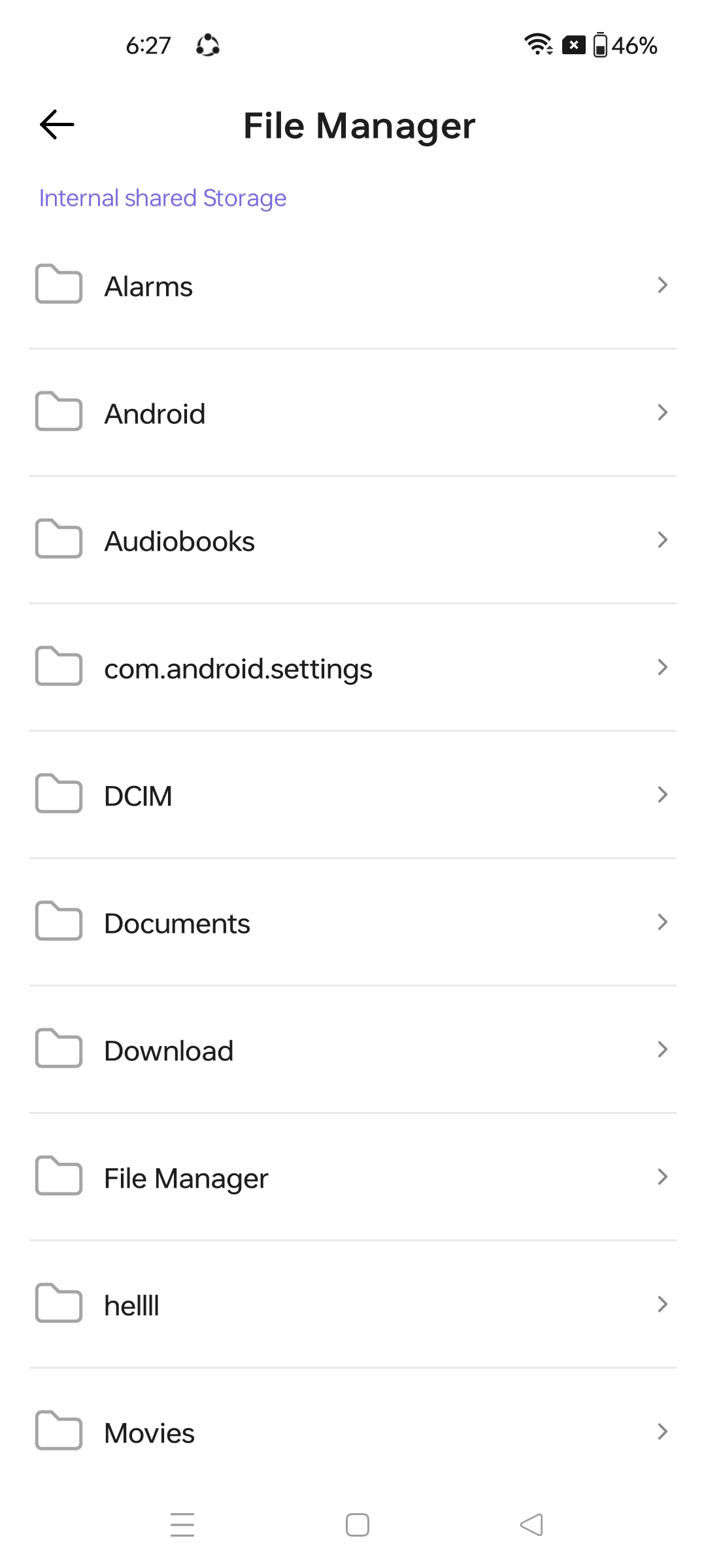Open the com.android.settings folder

pyautogui.click(x=353, y=668)
